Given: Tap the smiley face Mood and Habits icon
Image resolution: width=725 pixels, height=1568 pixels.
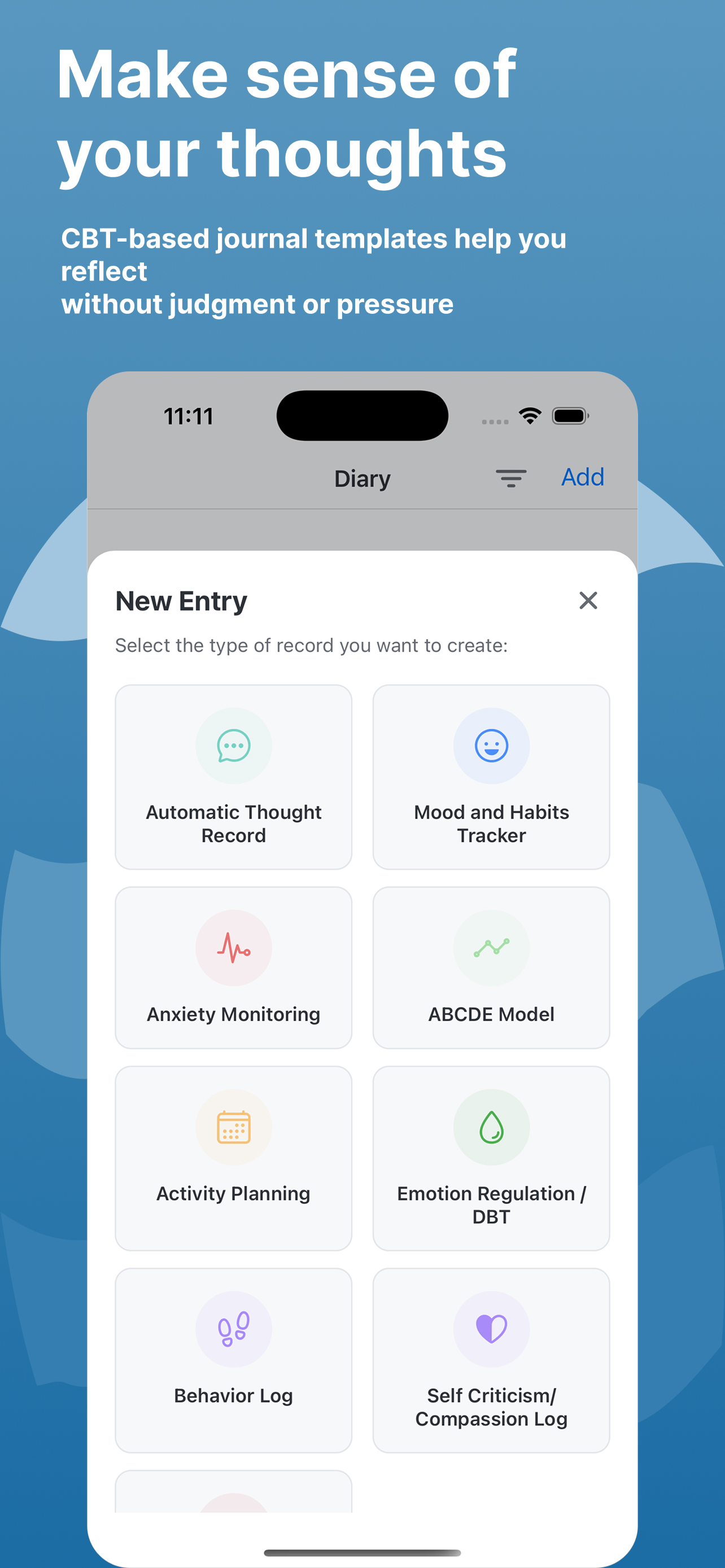Looking at the screenshot, I should click(491, 746).
